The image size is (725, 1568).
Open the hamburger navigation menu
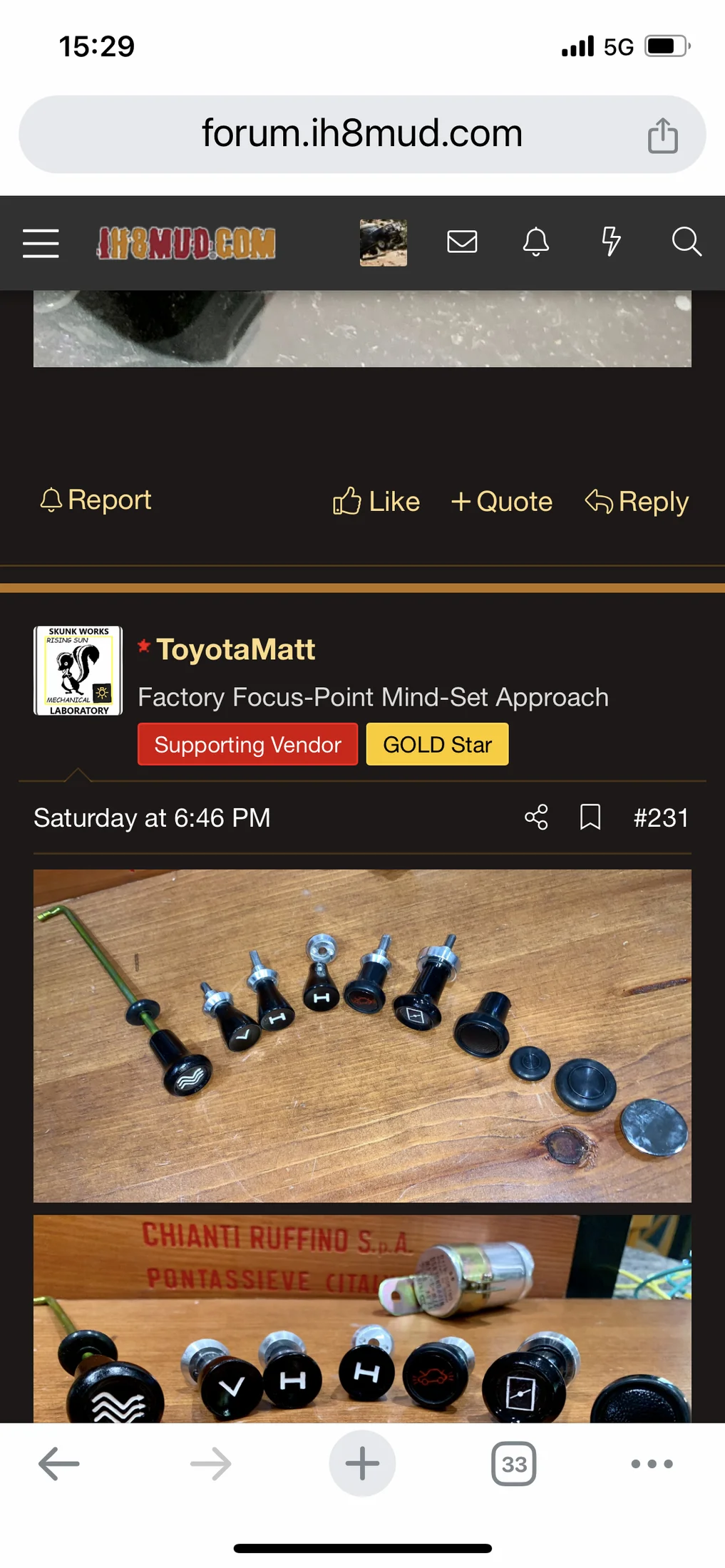[41, 243]
